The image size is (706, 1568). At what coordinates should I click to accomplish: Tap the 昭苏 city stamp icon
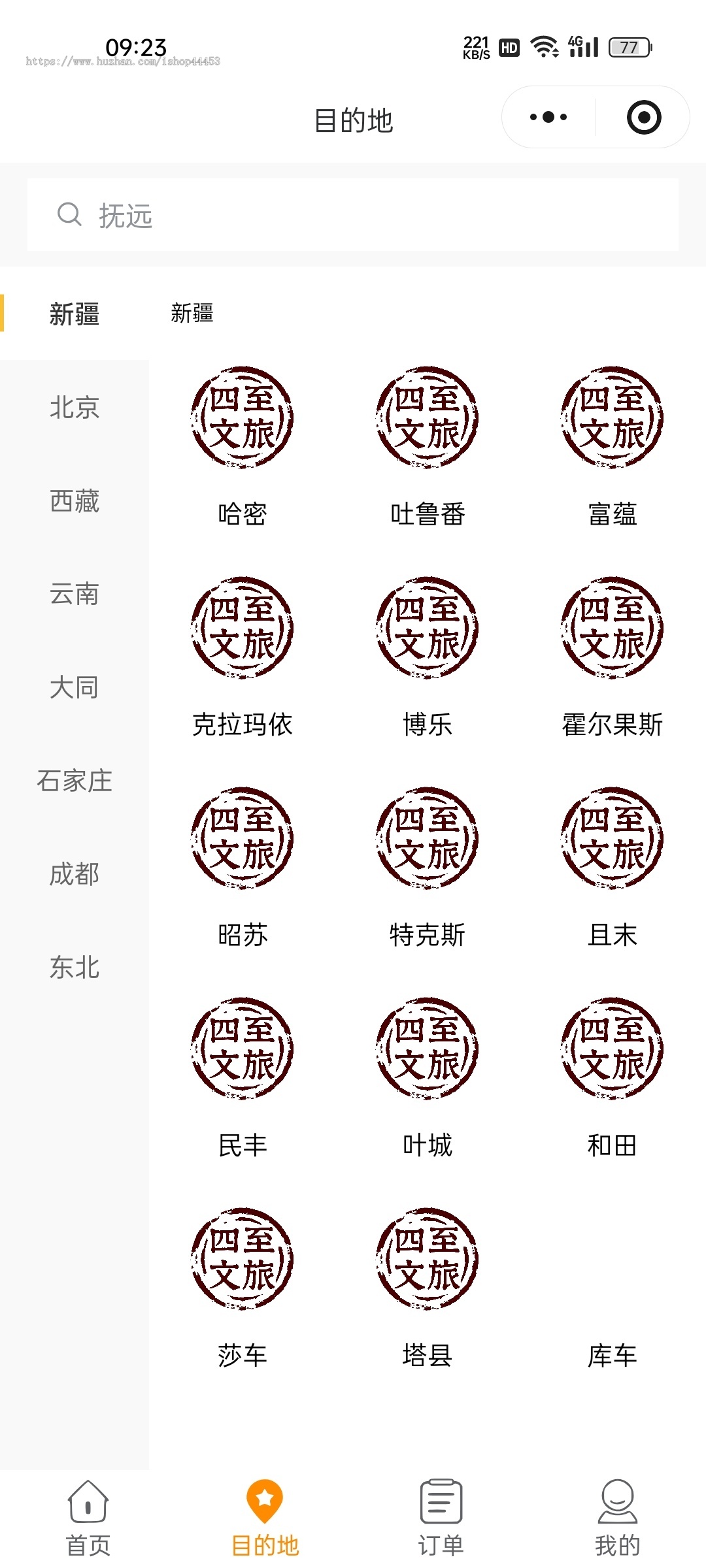(242, 840)
